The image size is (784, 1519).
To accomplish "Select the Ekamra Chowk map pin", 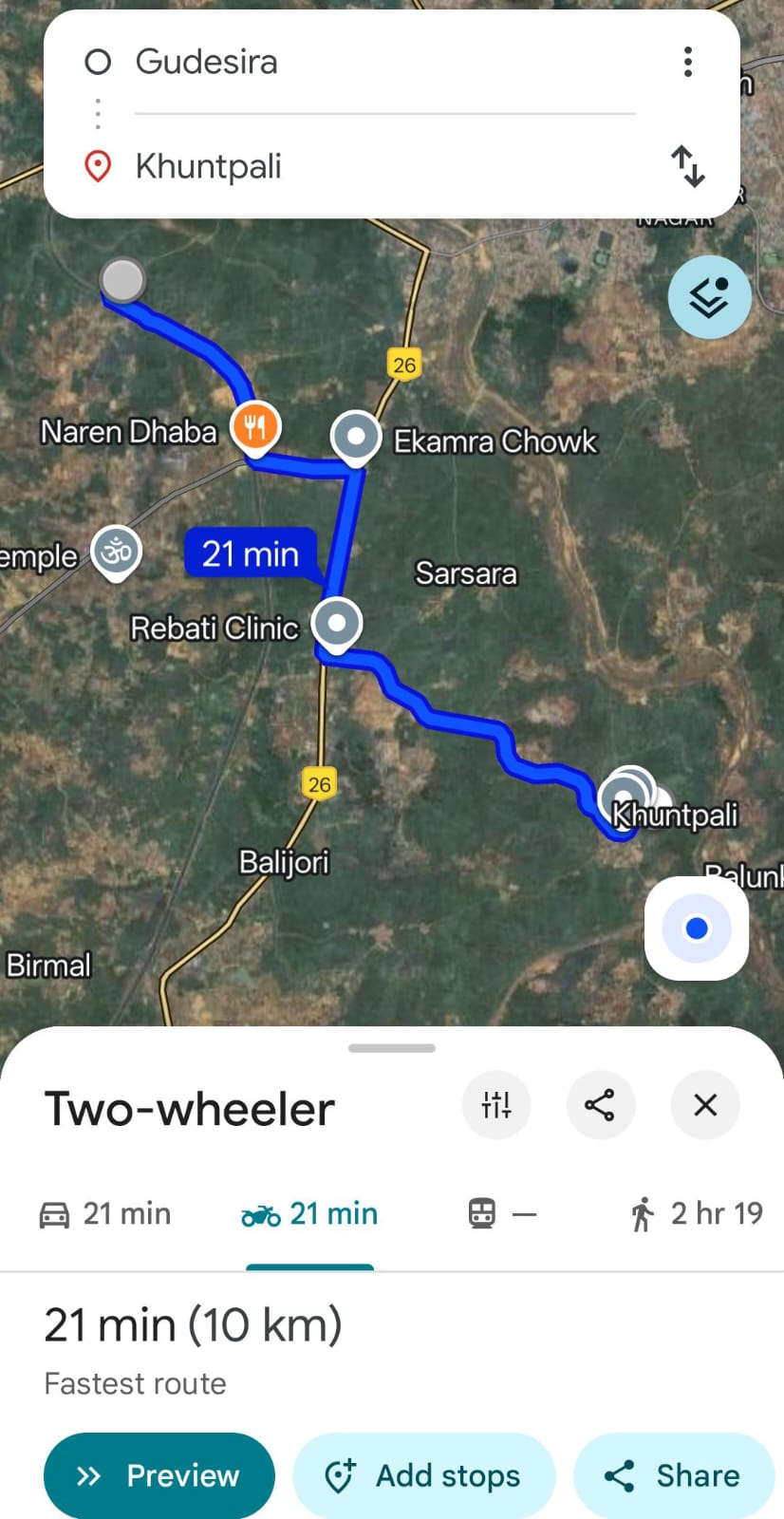I will click(x=356, y=437).
